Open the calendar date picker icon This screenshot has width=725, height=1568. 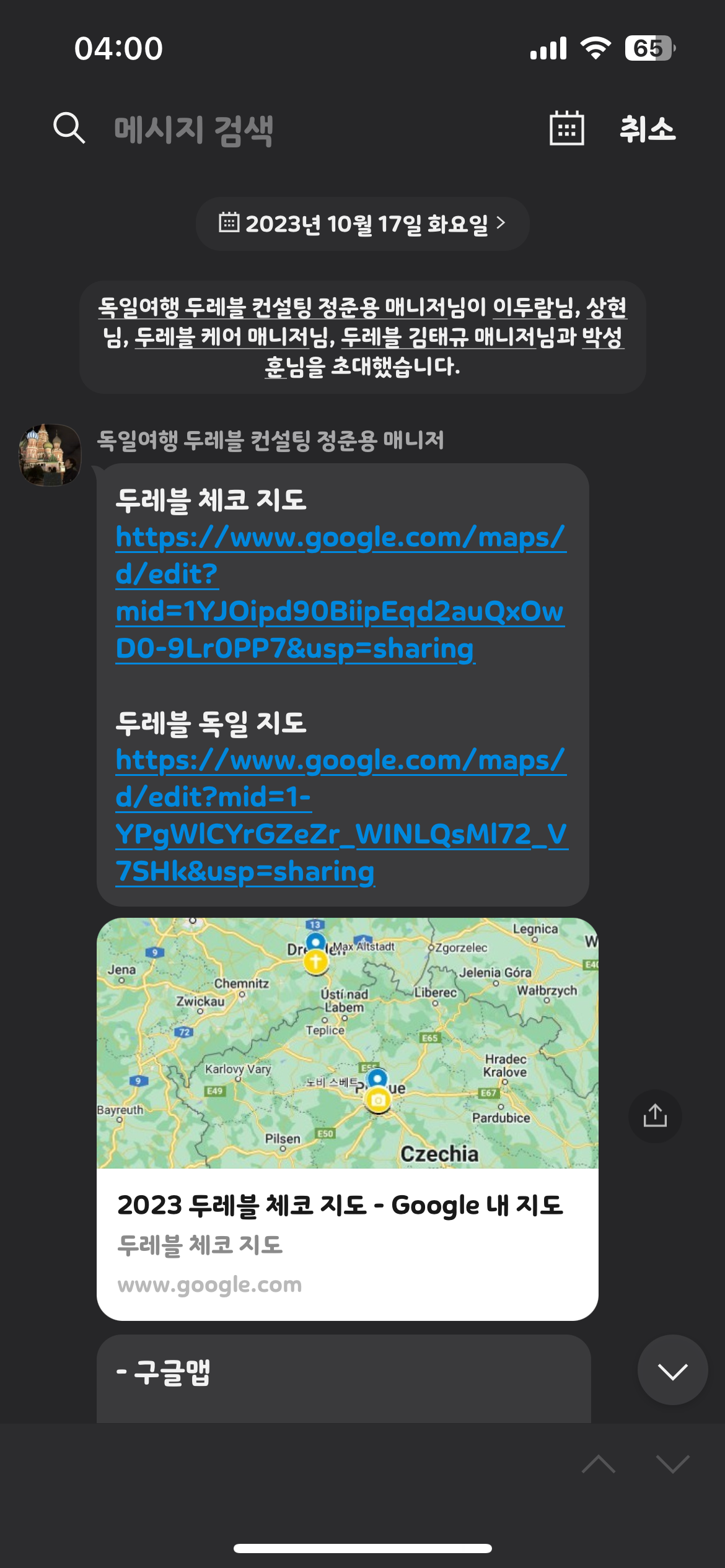566,129
